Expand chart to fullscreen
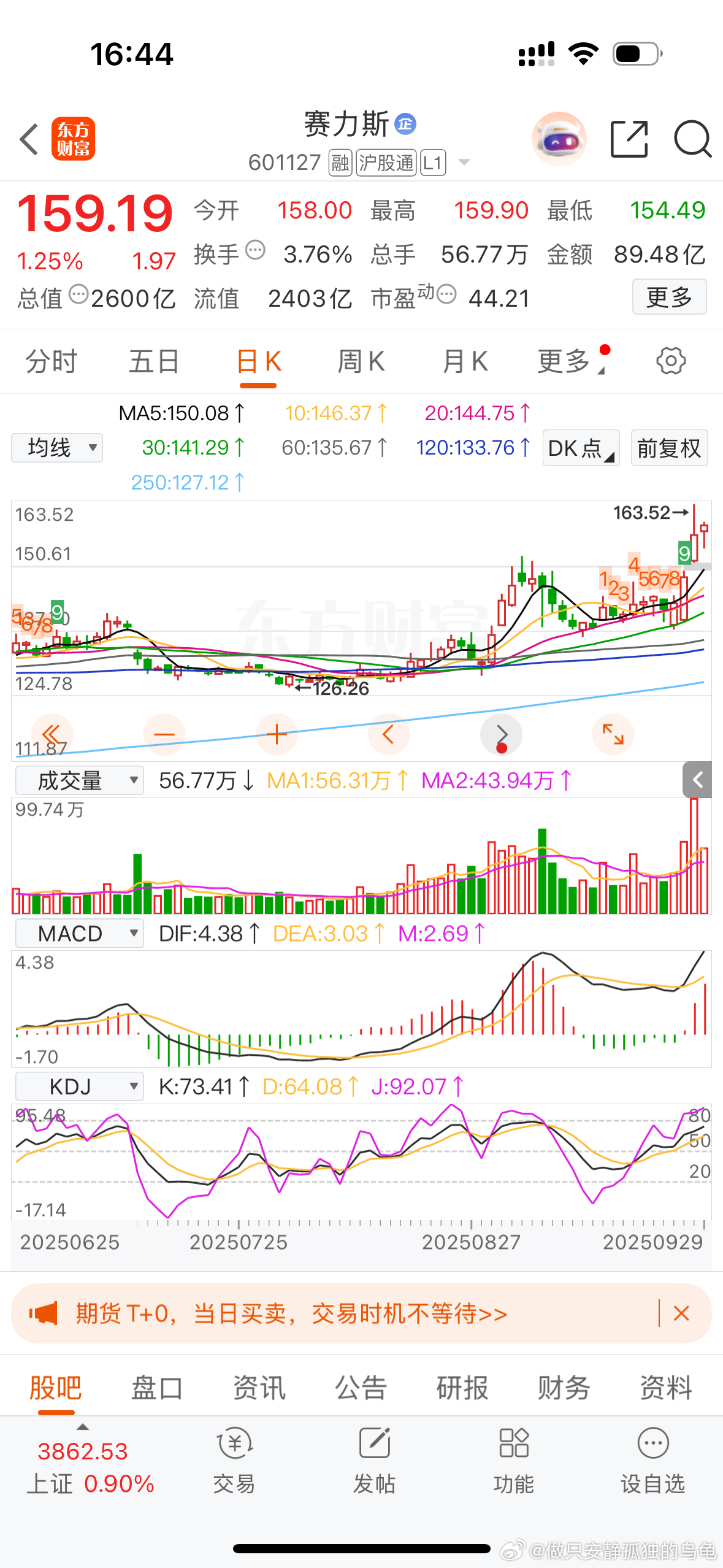 coord(613,734)
